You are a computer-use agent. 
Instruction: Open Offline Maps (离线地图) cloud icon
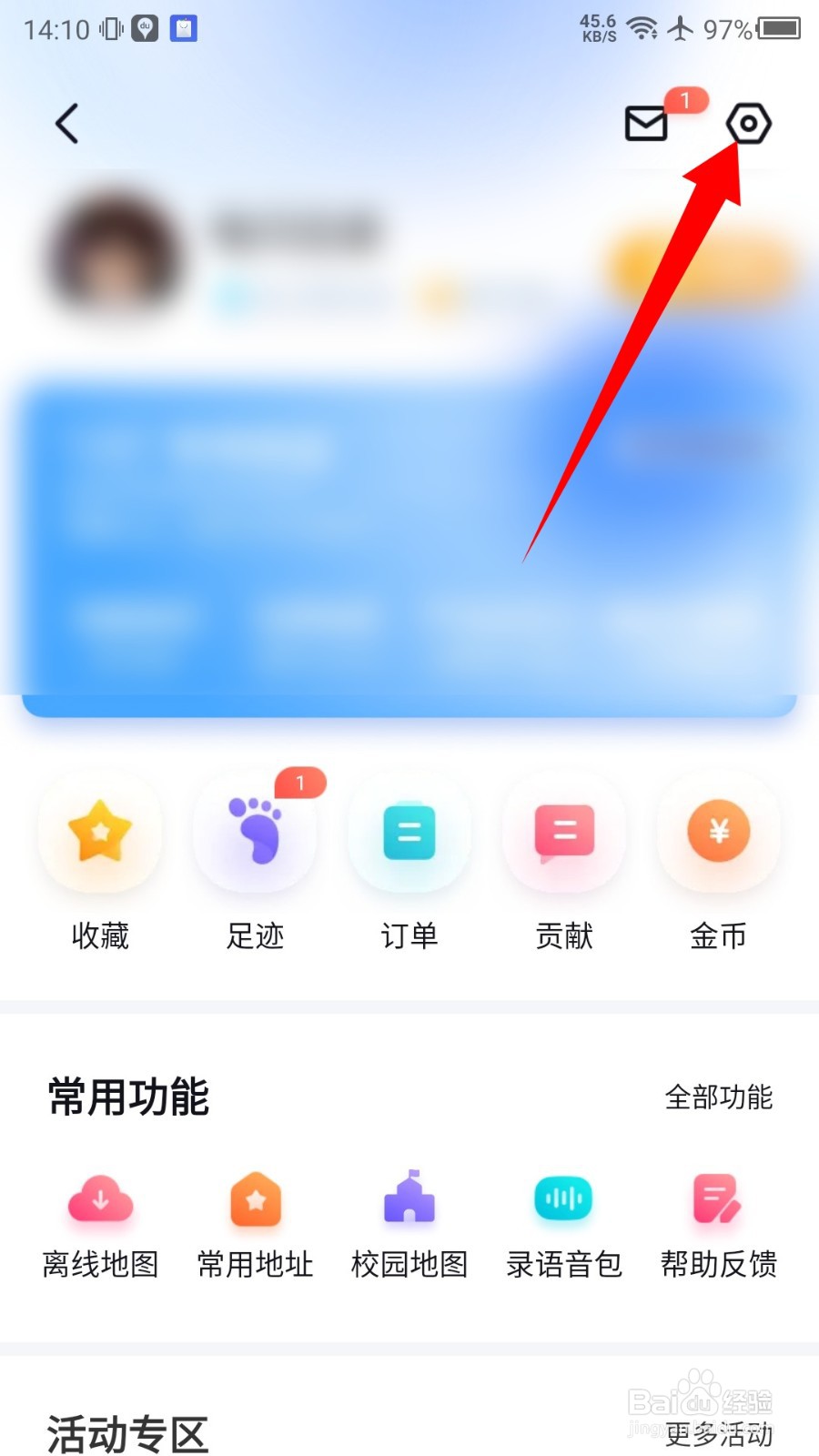[x=100, y=1201]
